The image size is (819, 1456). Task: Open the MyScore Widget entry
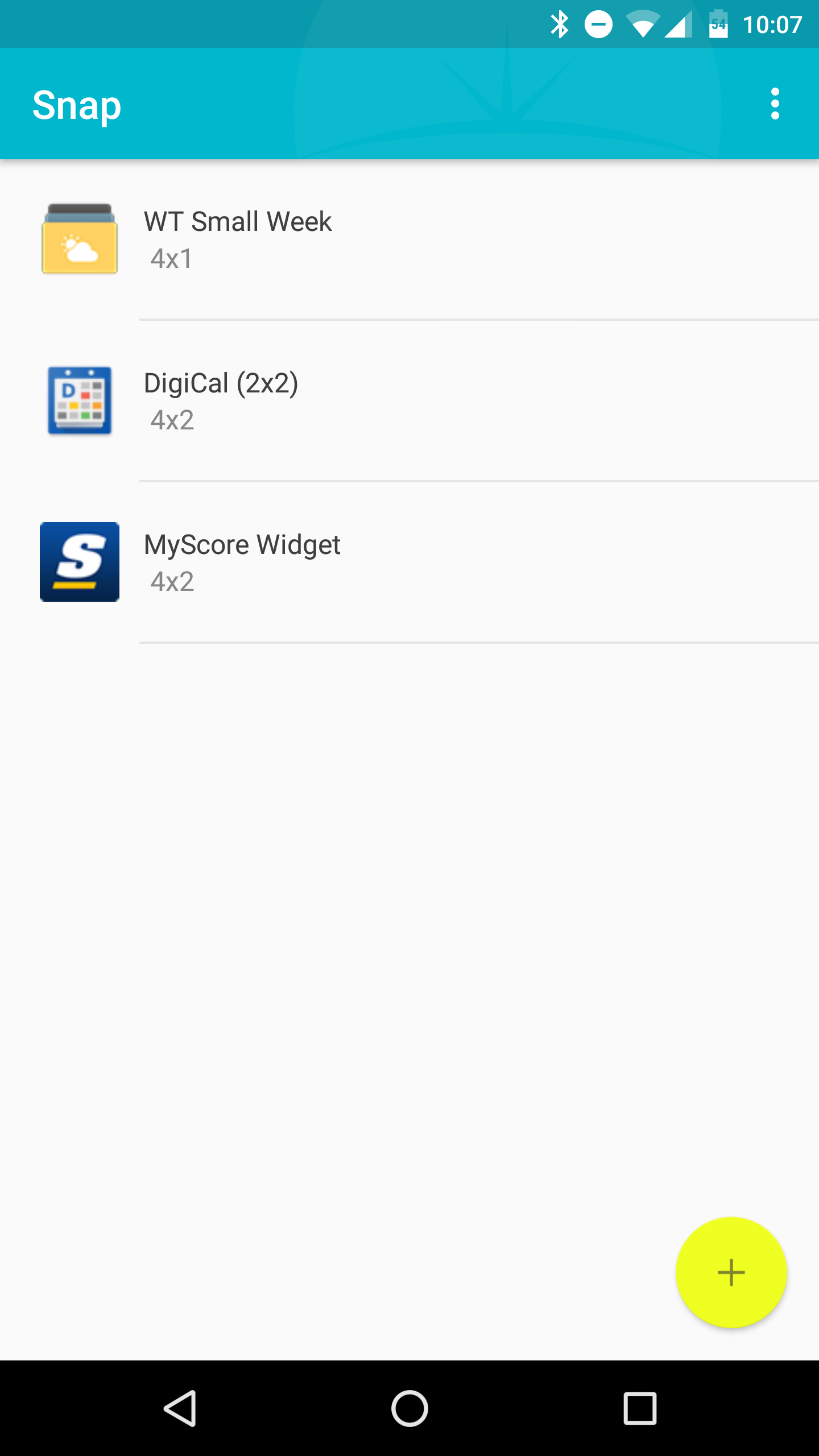coord(409,562)
